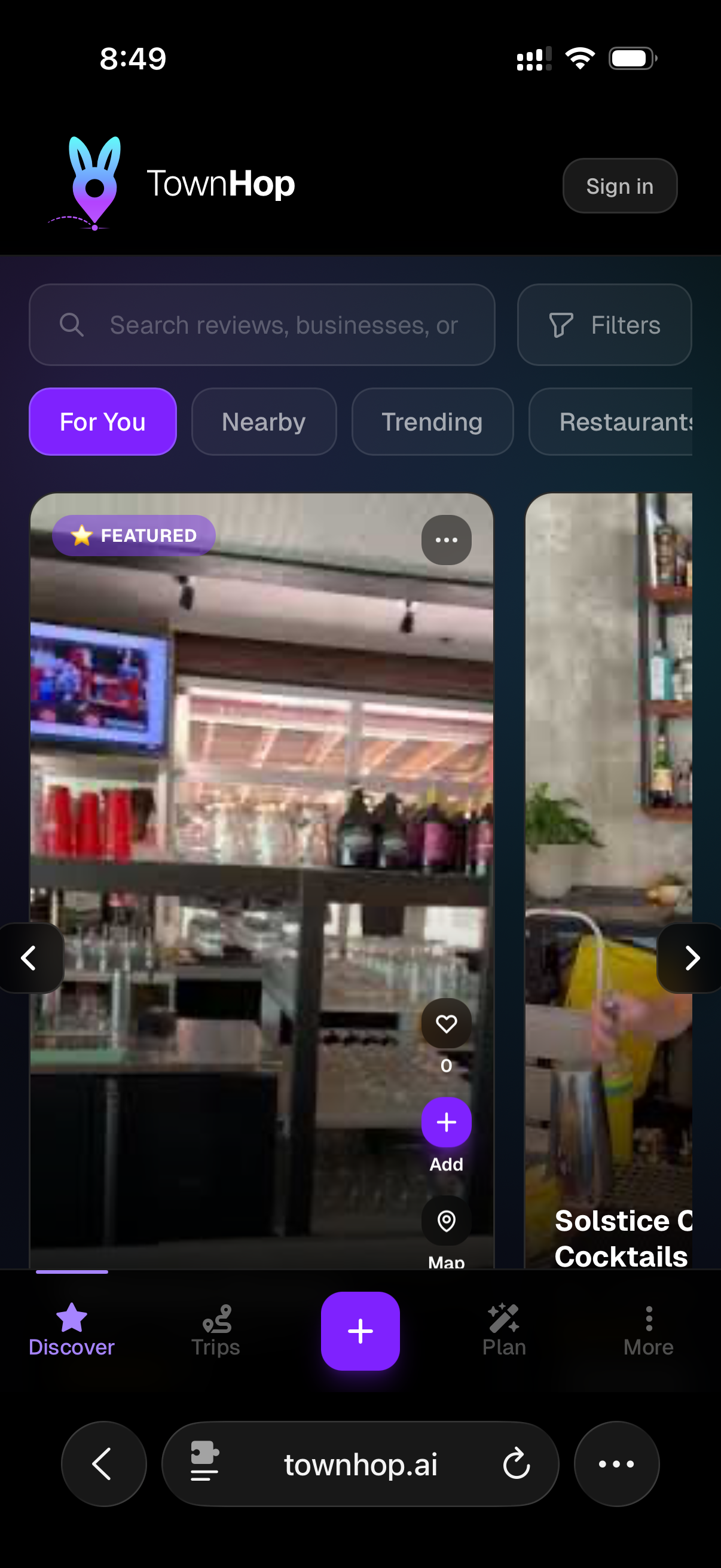
Task: Show the Trending feed
Action: click(432, 422)
